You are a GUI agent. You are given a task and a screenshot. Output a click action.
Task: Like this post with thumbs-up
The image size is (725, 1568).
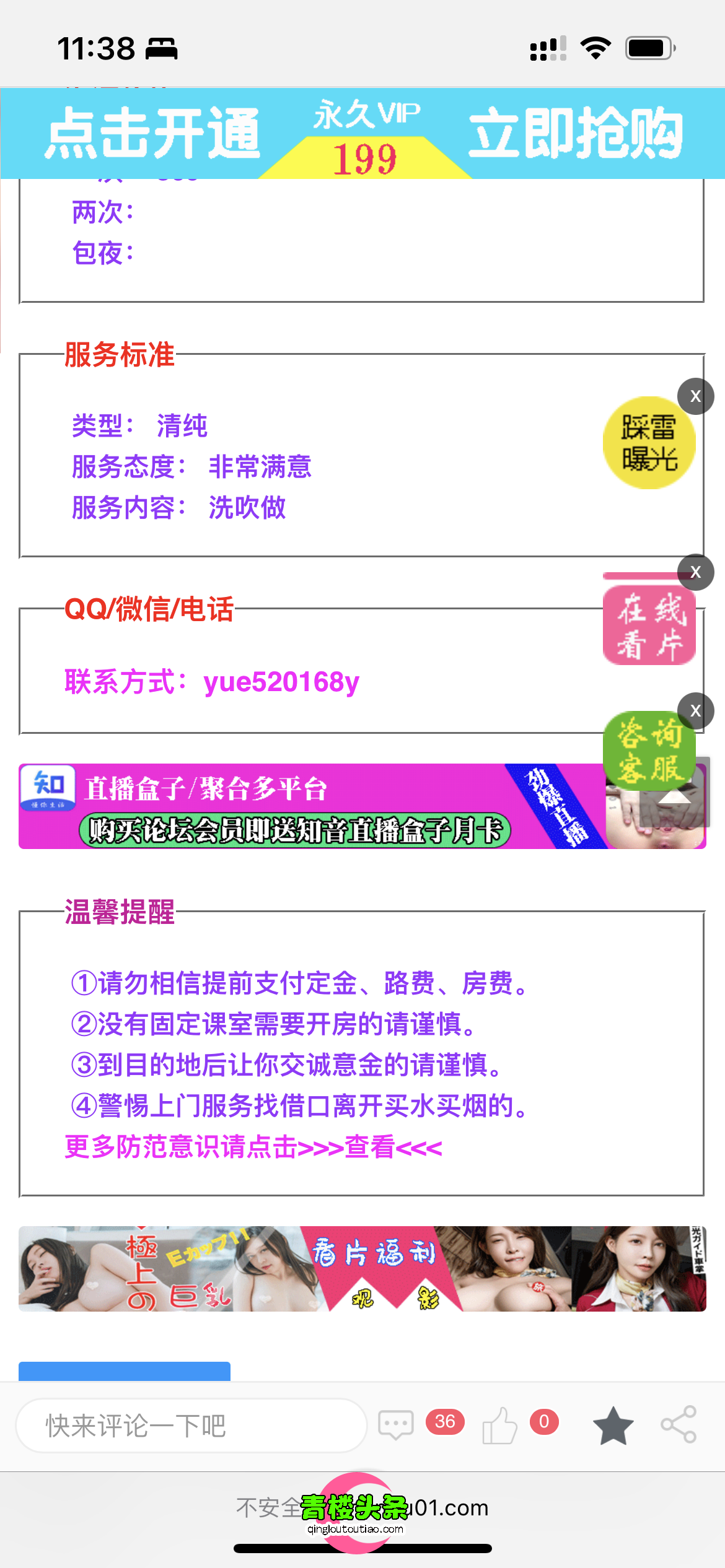499,1426
